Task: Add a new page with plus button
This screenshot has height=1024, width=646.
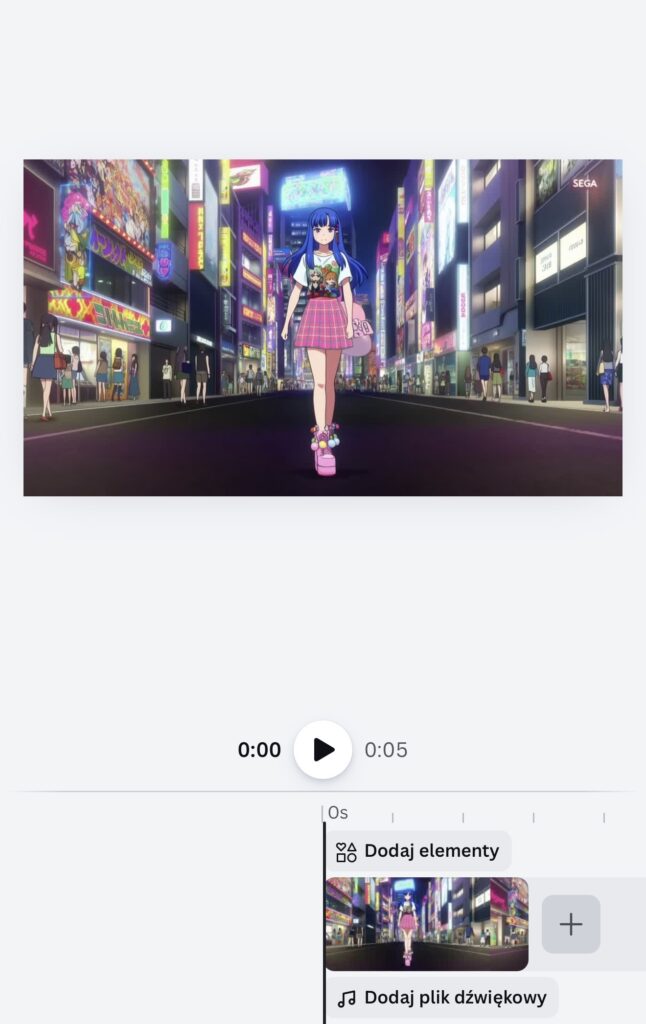Action: [x=571, y=924]
